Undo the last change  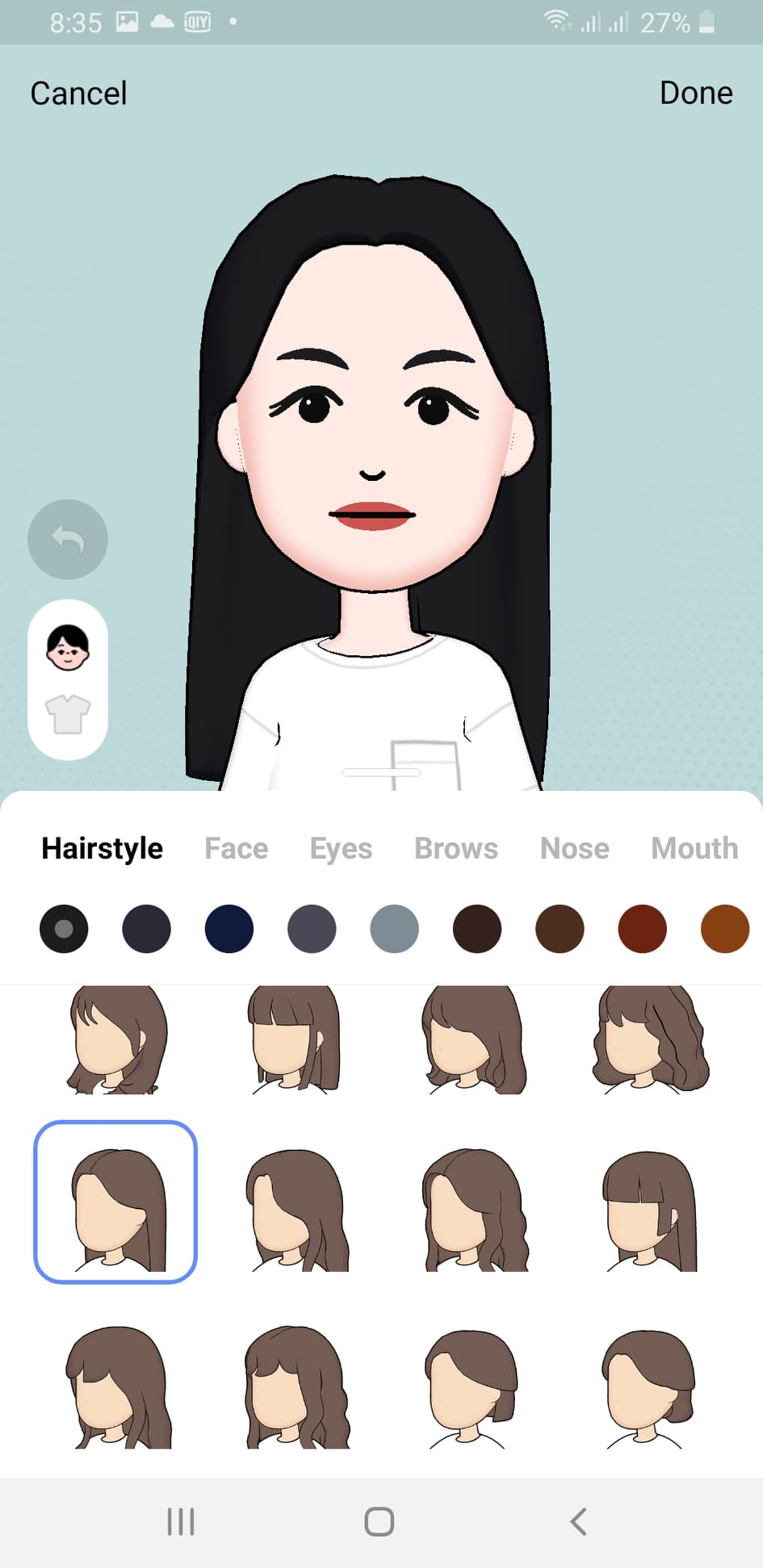(68, 539)
